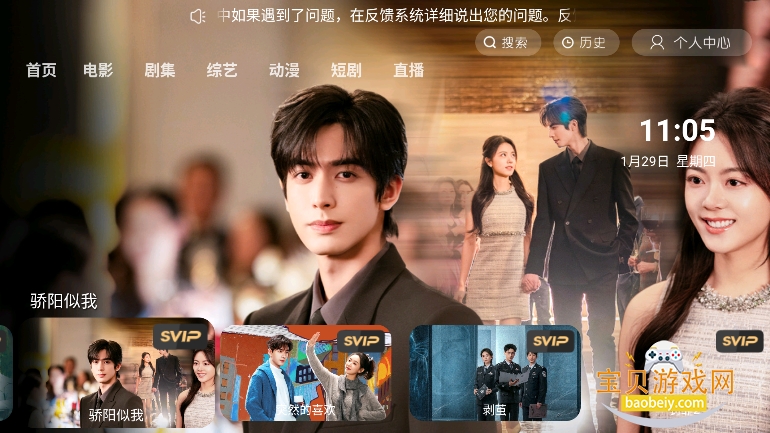Switch to the 短剧 tab
This screenshot has height=433, width=770.
tap(346, 70)
